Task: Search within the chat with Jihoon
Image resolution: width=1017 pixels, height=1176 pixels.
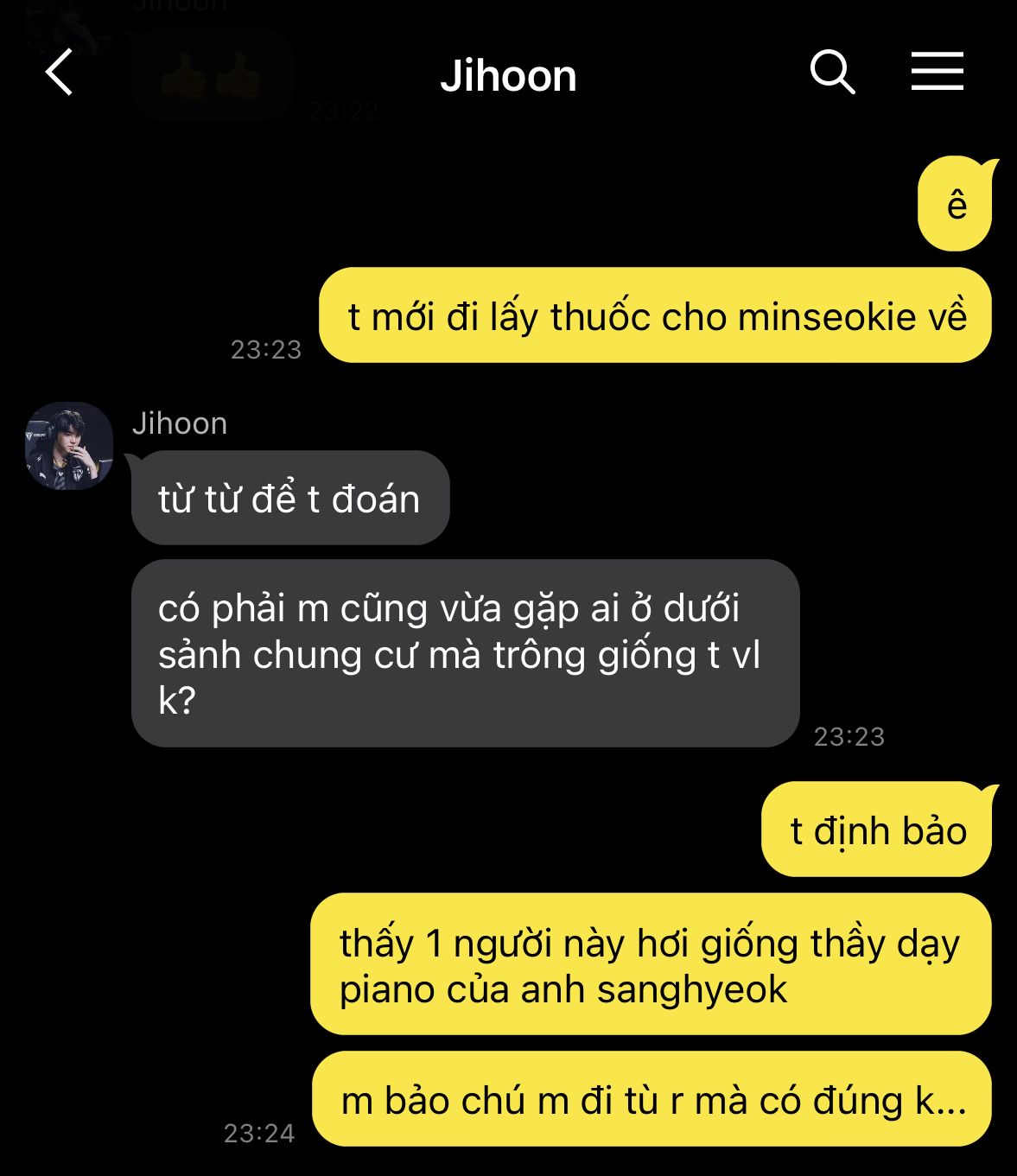Action: click(832, 73)
